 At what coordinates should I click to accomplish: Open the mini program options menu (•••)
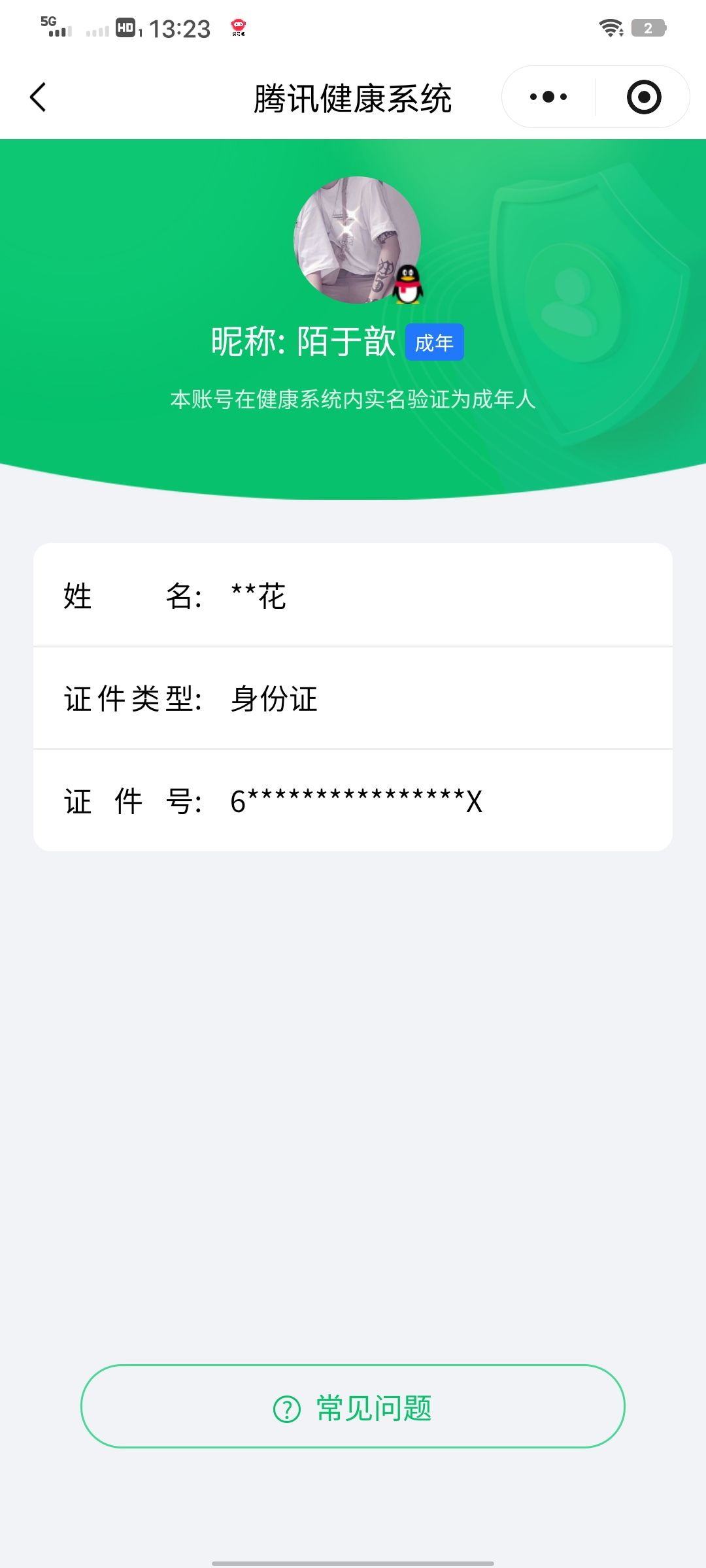click(x=548, y=96)
